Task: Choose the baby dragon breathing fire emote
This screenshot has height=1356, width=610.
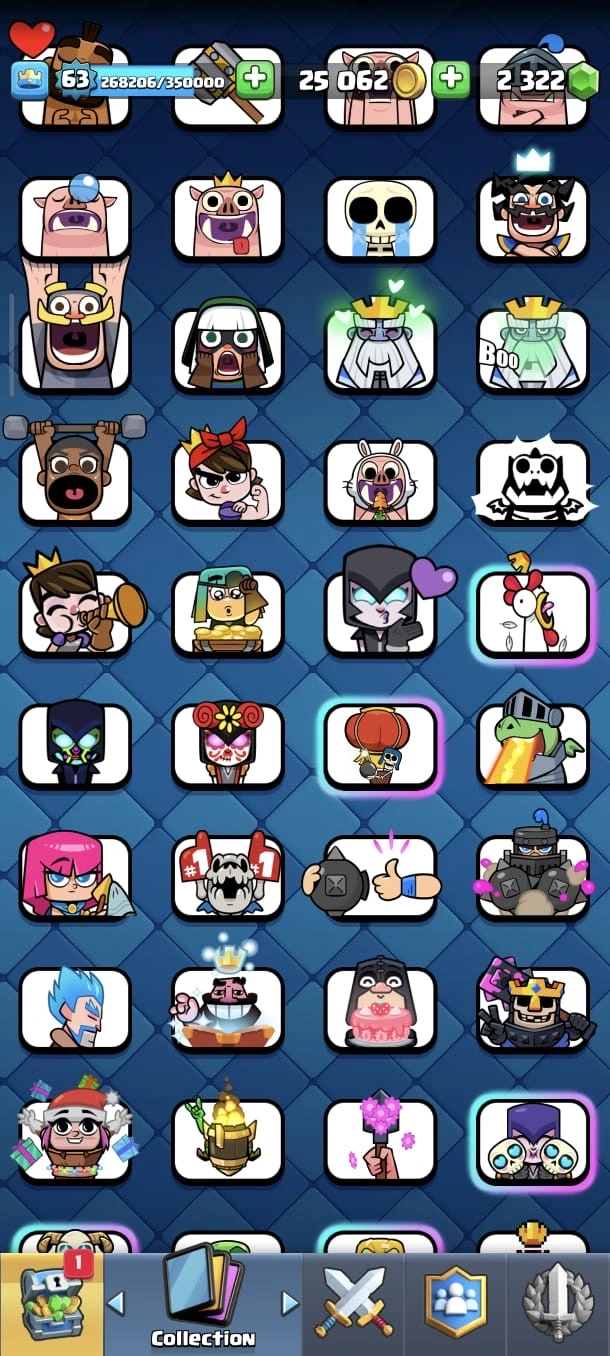Action: point(533,745)
